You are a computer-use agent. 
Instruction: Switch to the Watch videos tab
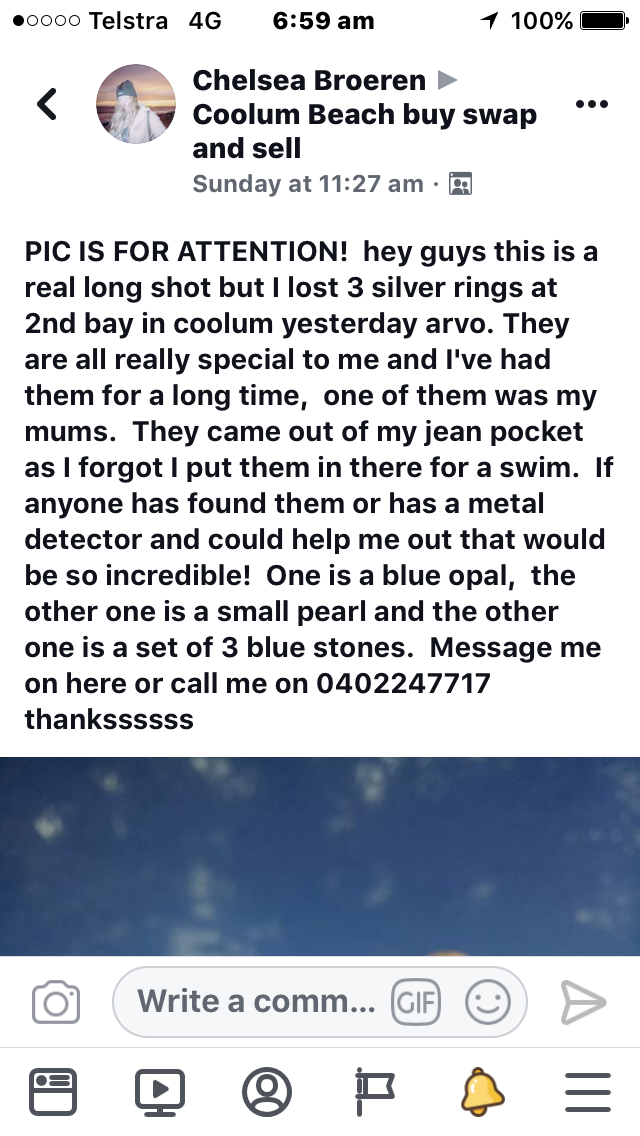[160, 1090]
